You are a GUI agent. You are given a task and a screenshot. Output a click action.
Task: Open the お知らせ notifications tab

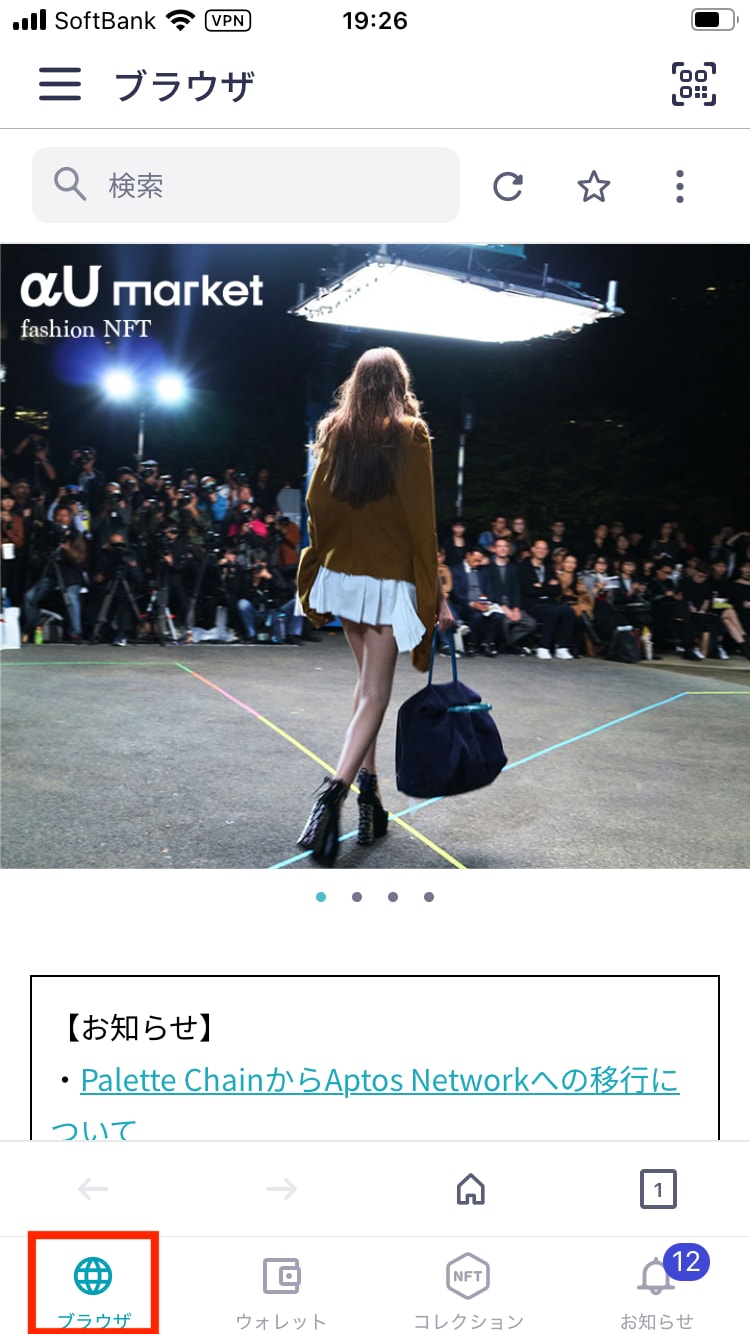click(x=657, y=1288)
